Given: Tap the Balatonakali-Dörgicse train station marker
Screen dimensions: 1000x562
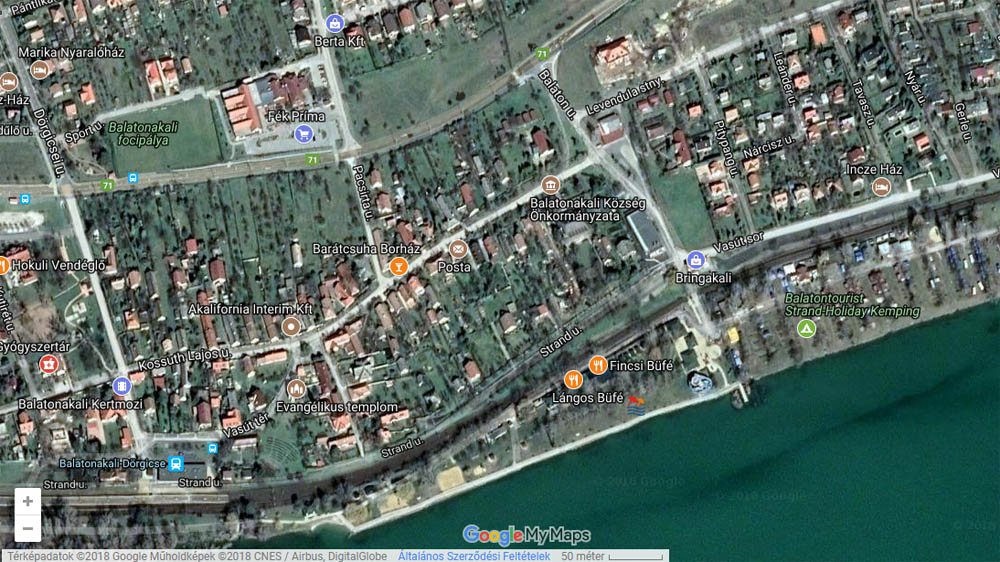Looking at the screenshot, I should point(176,463).
